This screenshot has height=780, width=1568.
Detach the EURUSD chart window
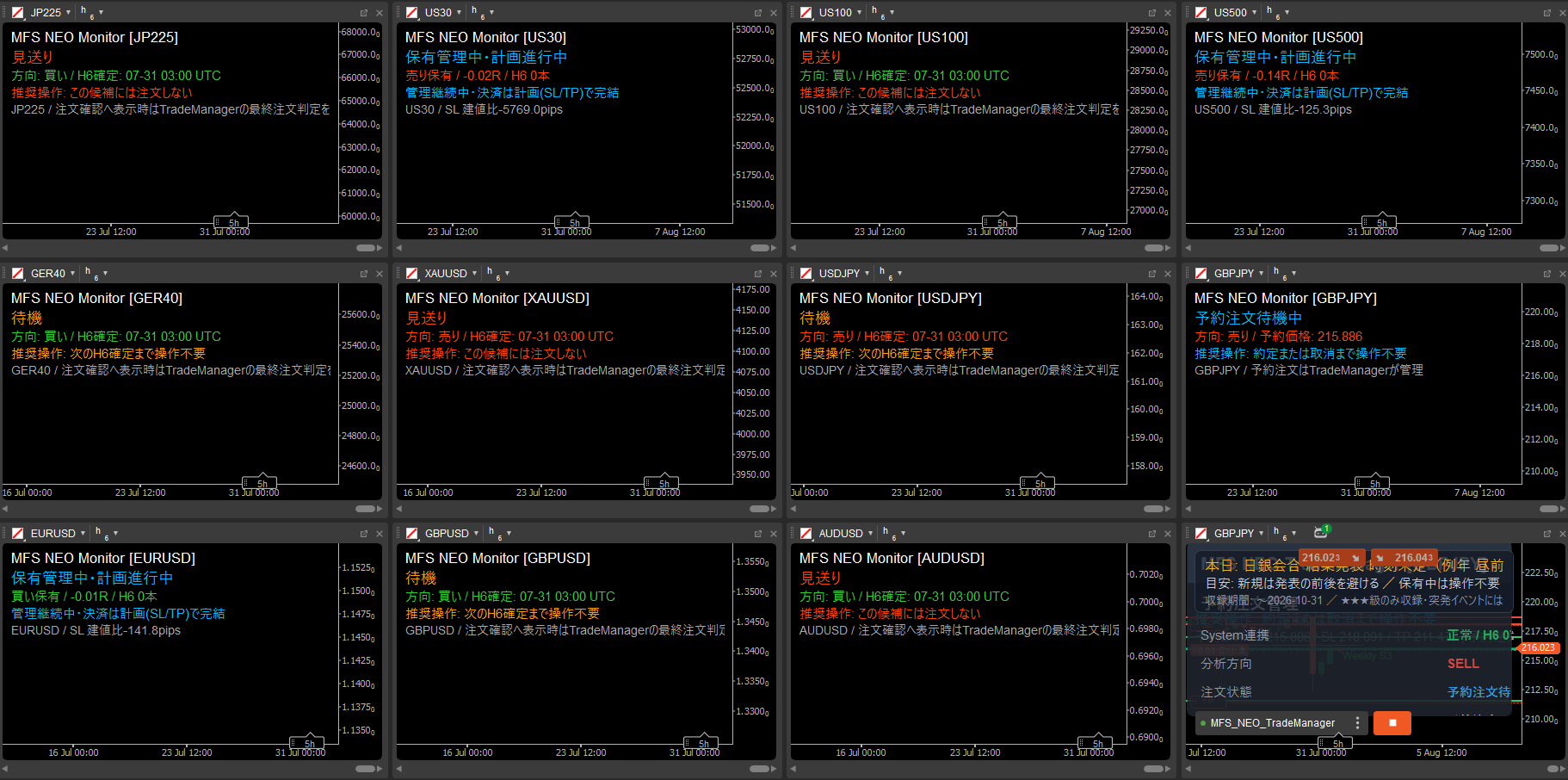[x=363, y=534]
